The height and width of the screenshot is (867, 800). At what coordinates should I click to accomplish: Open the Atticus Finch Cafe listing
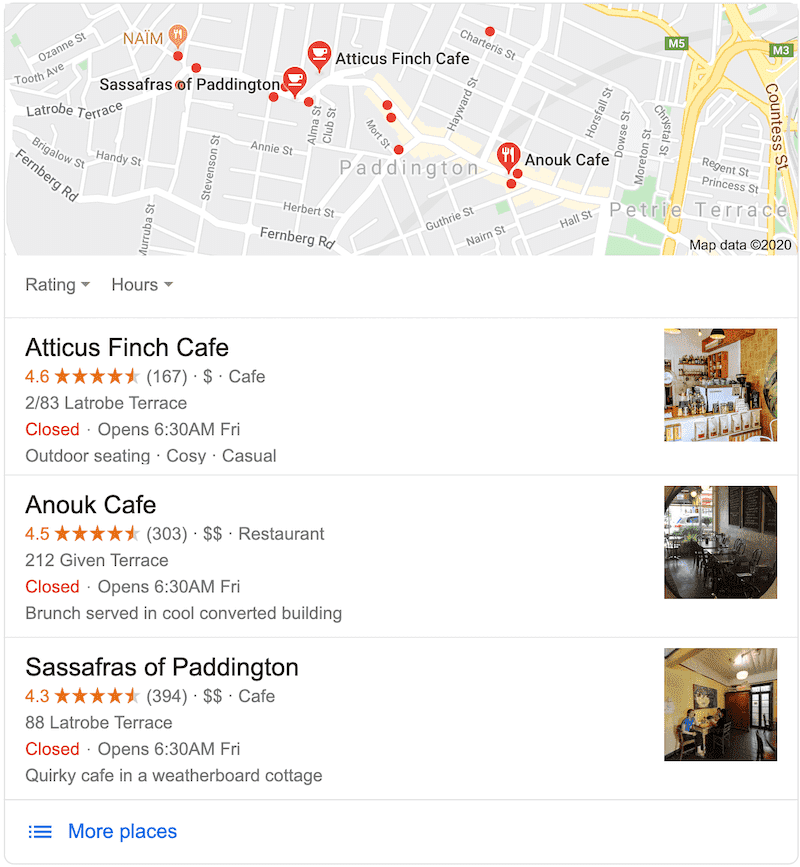coord(127,348)
